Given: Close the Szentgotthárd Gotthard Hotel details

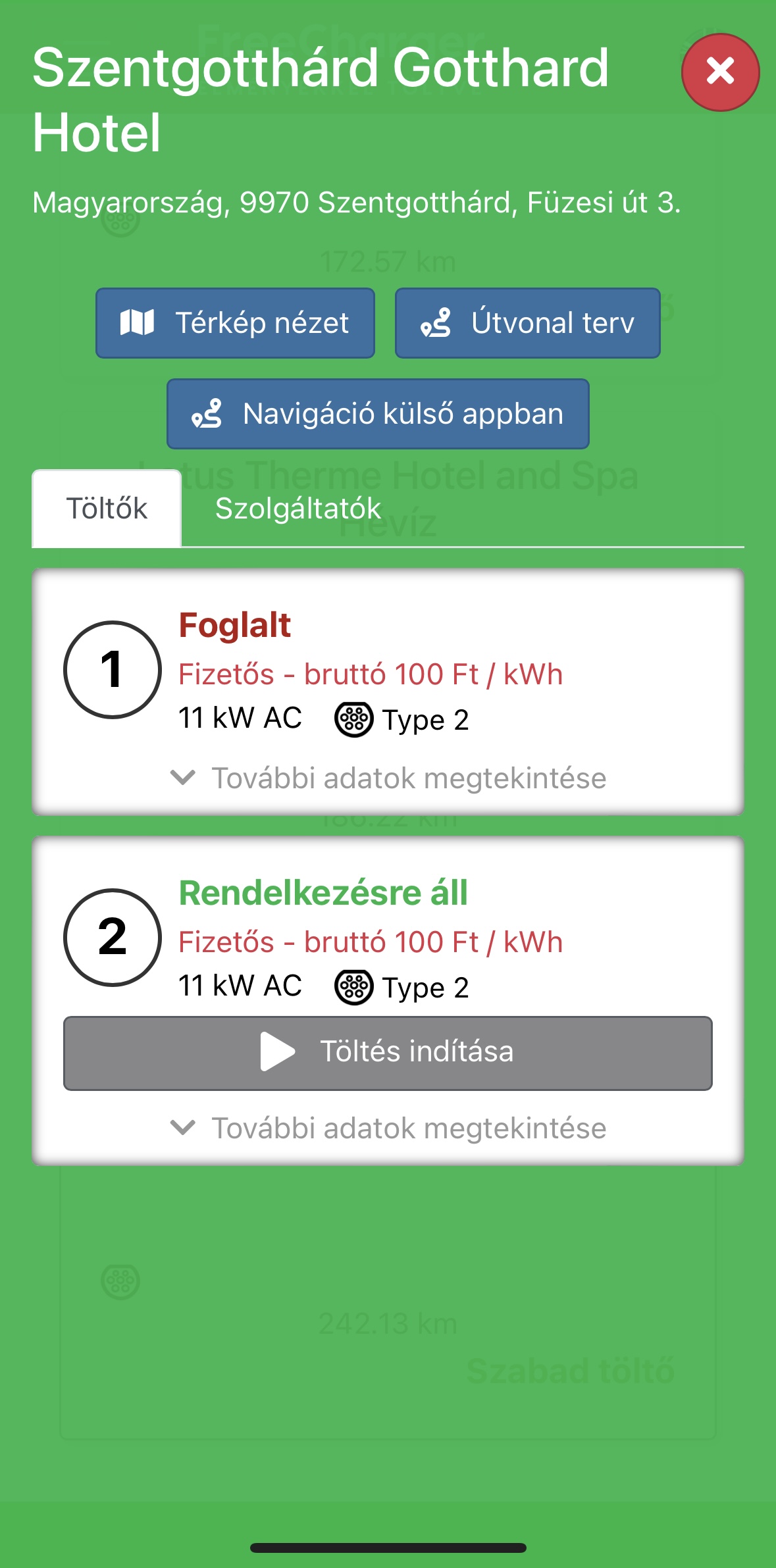Looking at the screenshot, I should (720, 72).
